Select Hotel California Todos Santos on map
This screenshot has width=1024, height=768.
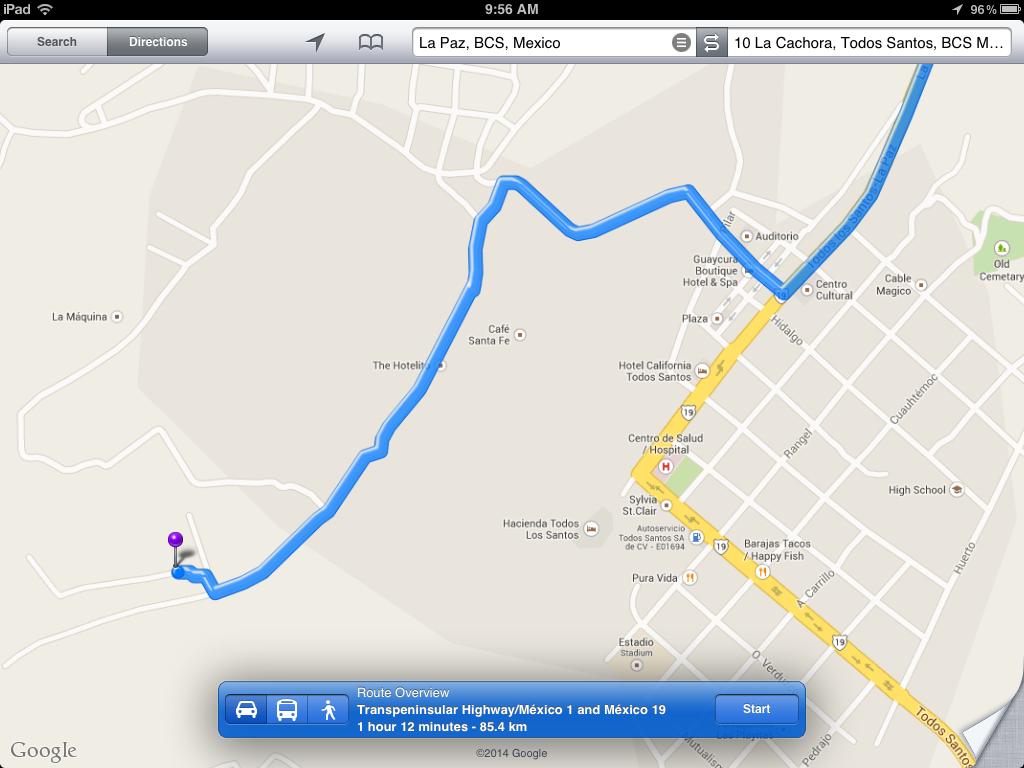coord(702,370)
